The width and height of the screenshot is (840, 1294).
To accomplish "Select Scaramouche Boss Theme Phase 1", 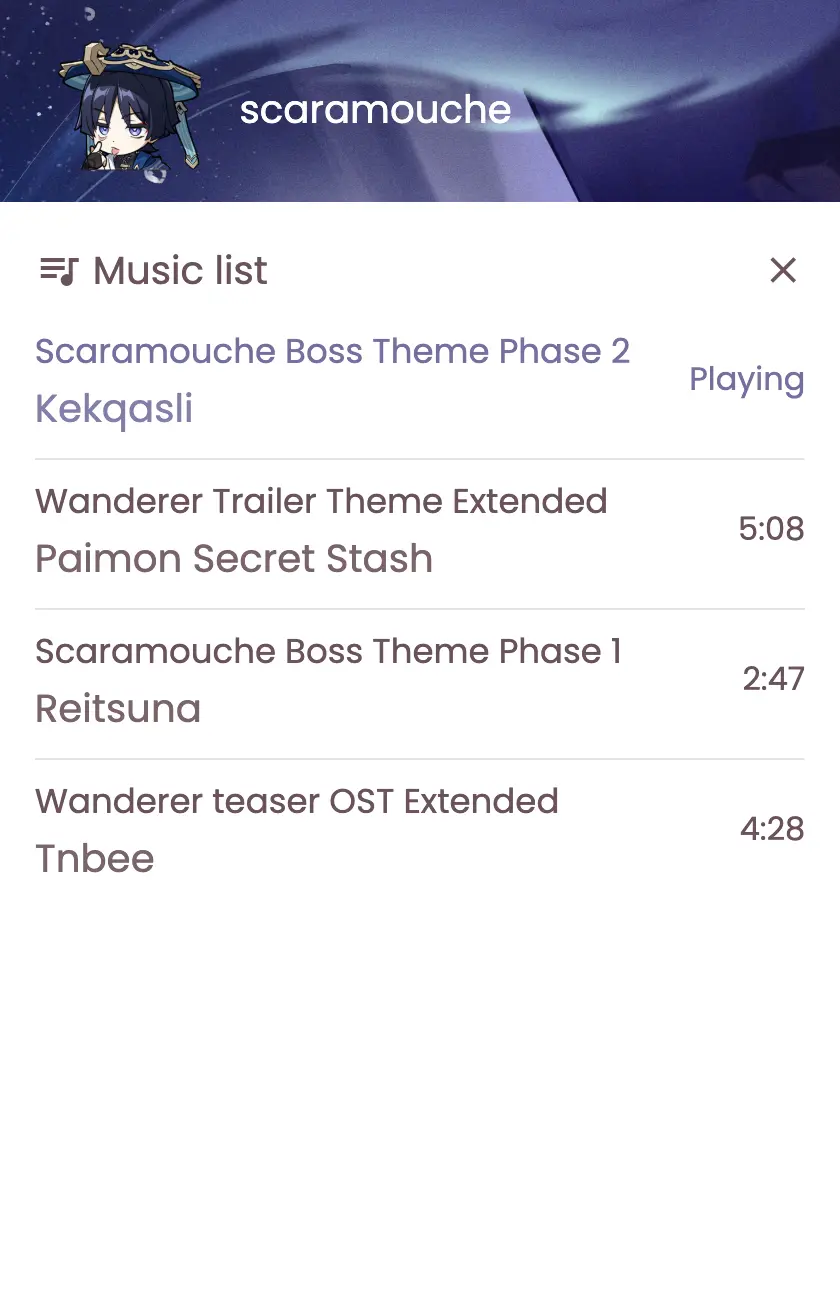I will click(x=328, y=651).
